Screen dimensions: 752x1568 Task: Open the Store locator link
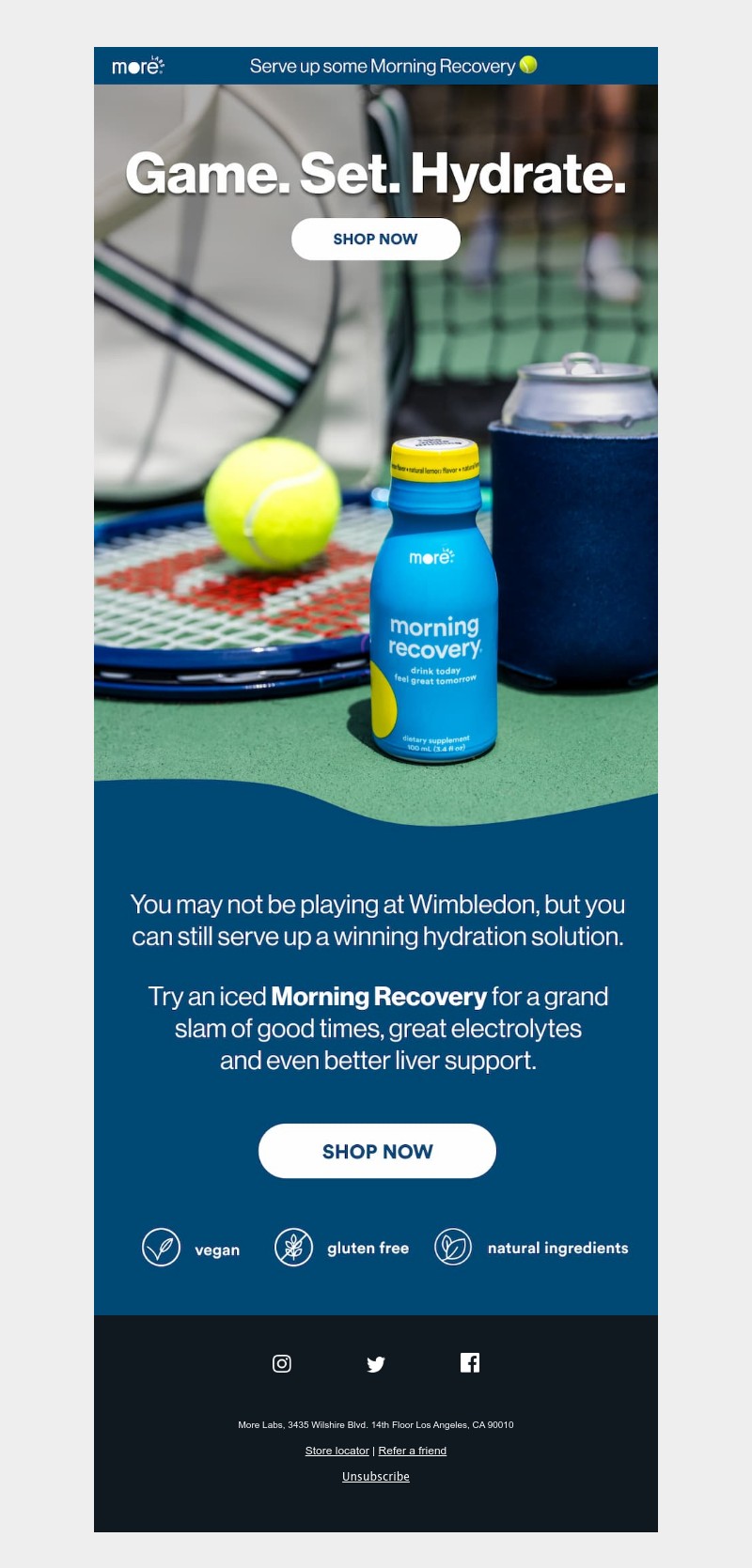click(x=337, y=1451)
